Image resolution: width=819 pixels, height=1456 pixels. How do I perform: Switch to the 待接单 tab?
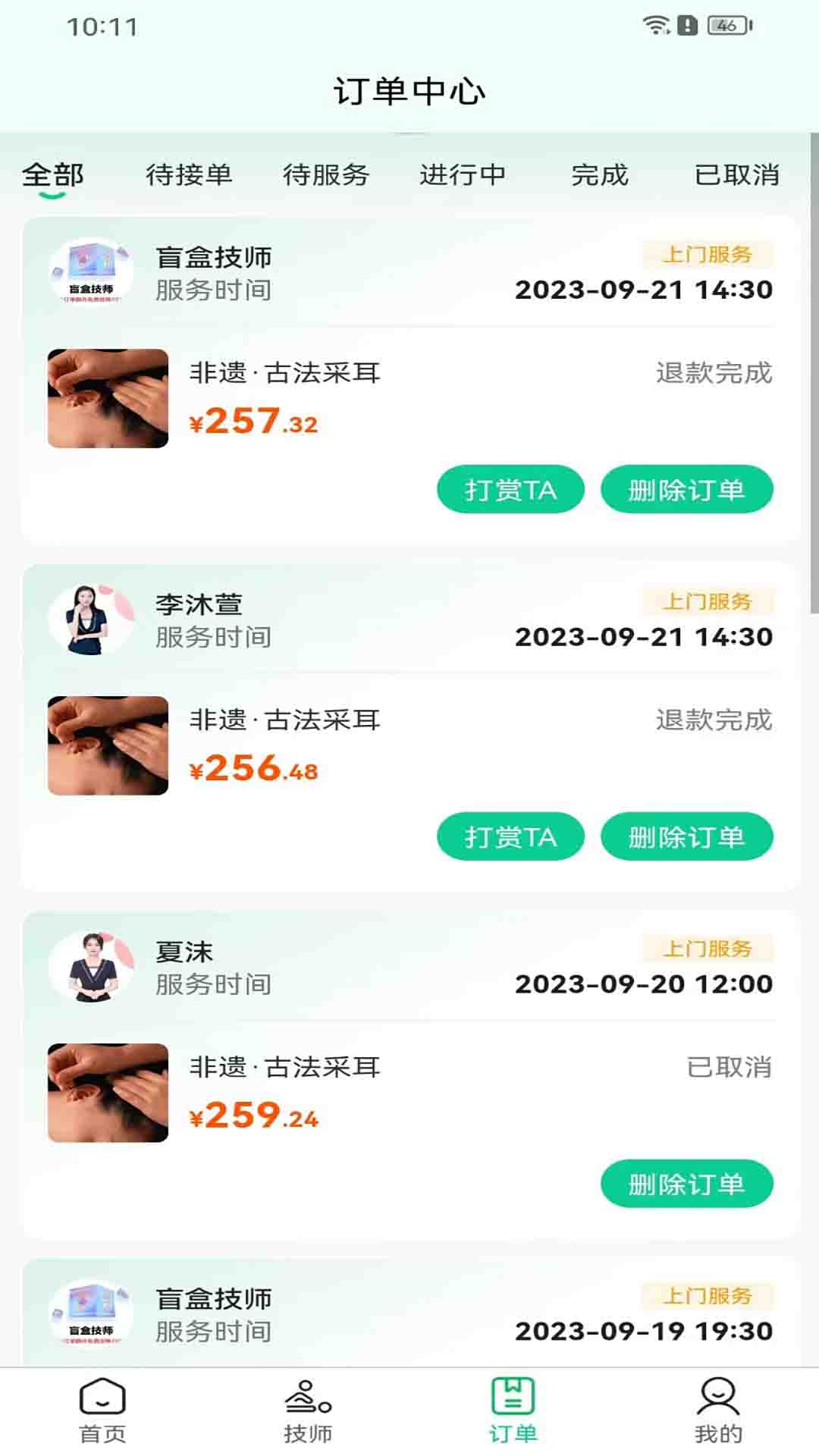pyautogui.click(x=189, y=175)
